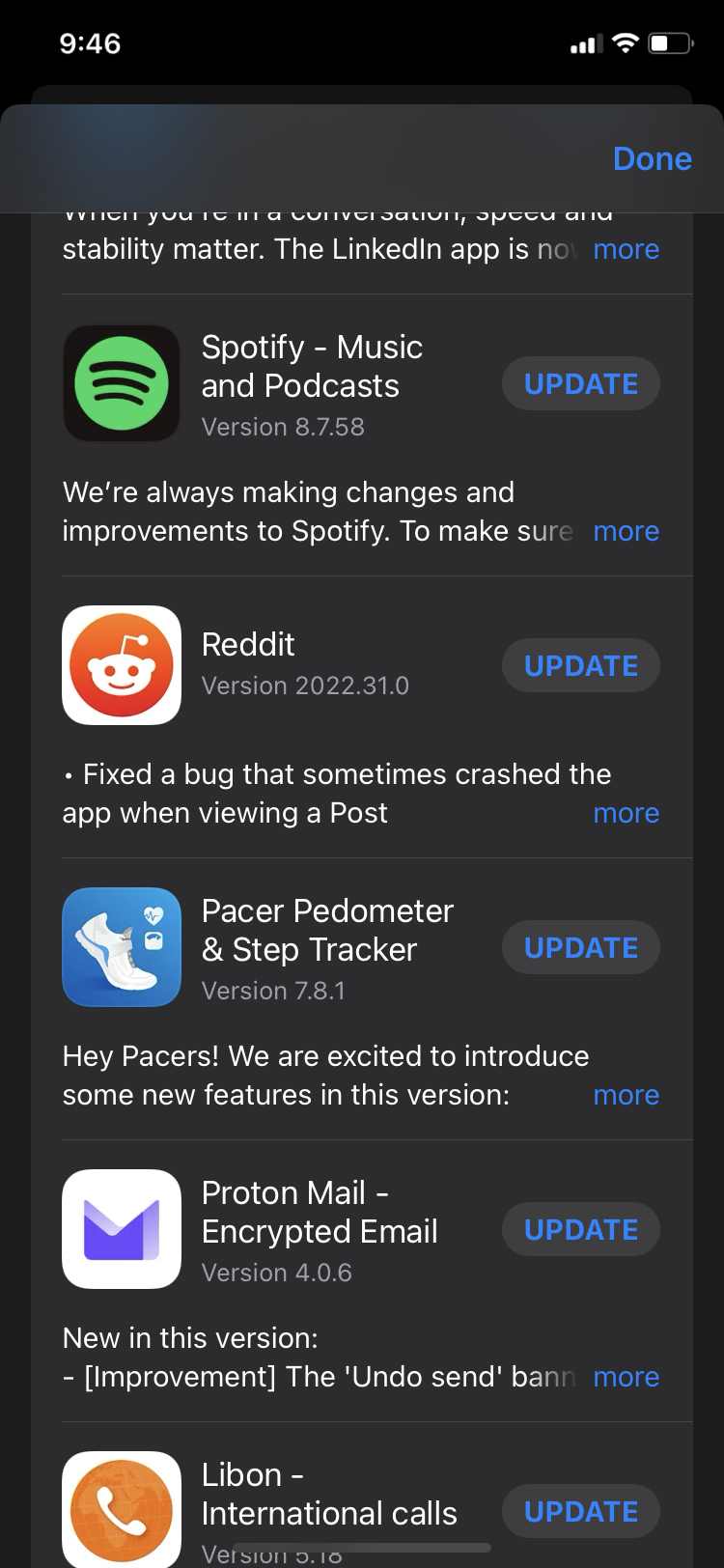Screen dimensions: 724x1568
Task: Read more about Pacer's new features
Action: click(x=626, y=1095)
